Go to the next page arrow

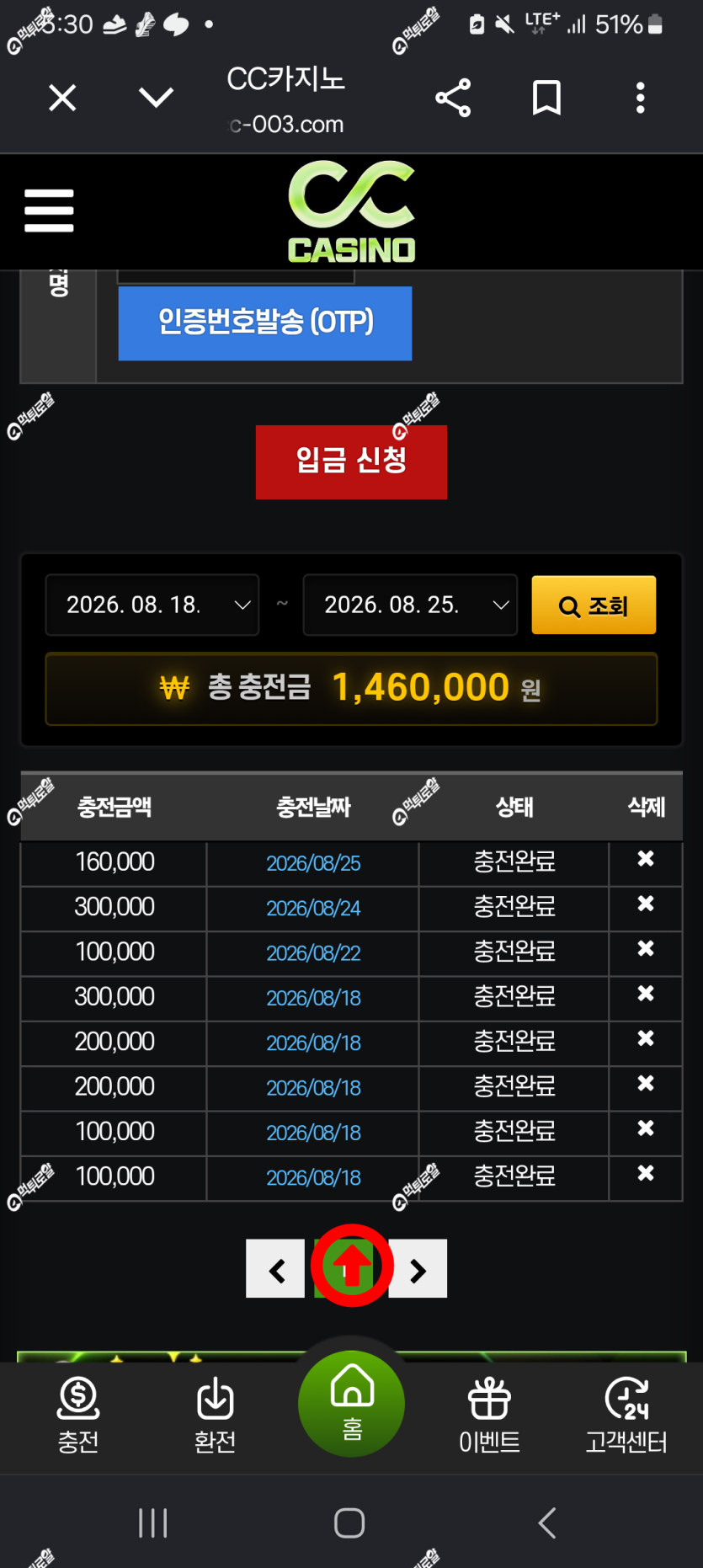point(418,1268)
